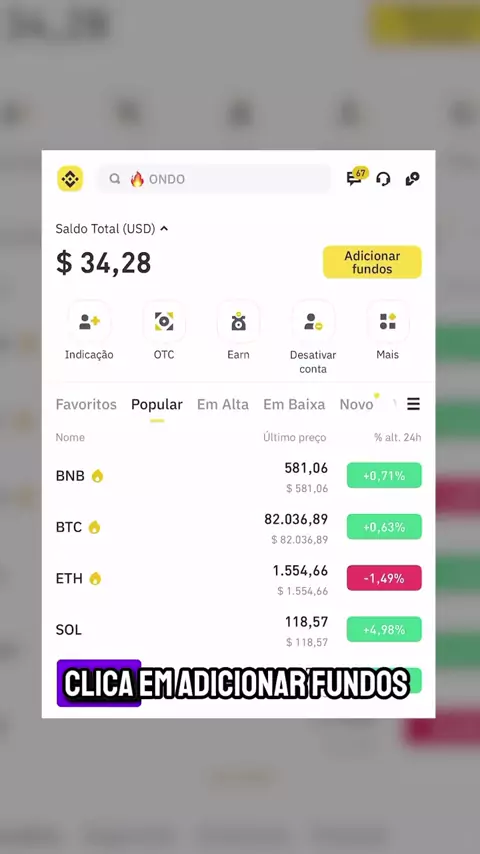This screenshot has height=854, width=480.
Task: Open messages with the 67 badge
Action: (357, 177)
